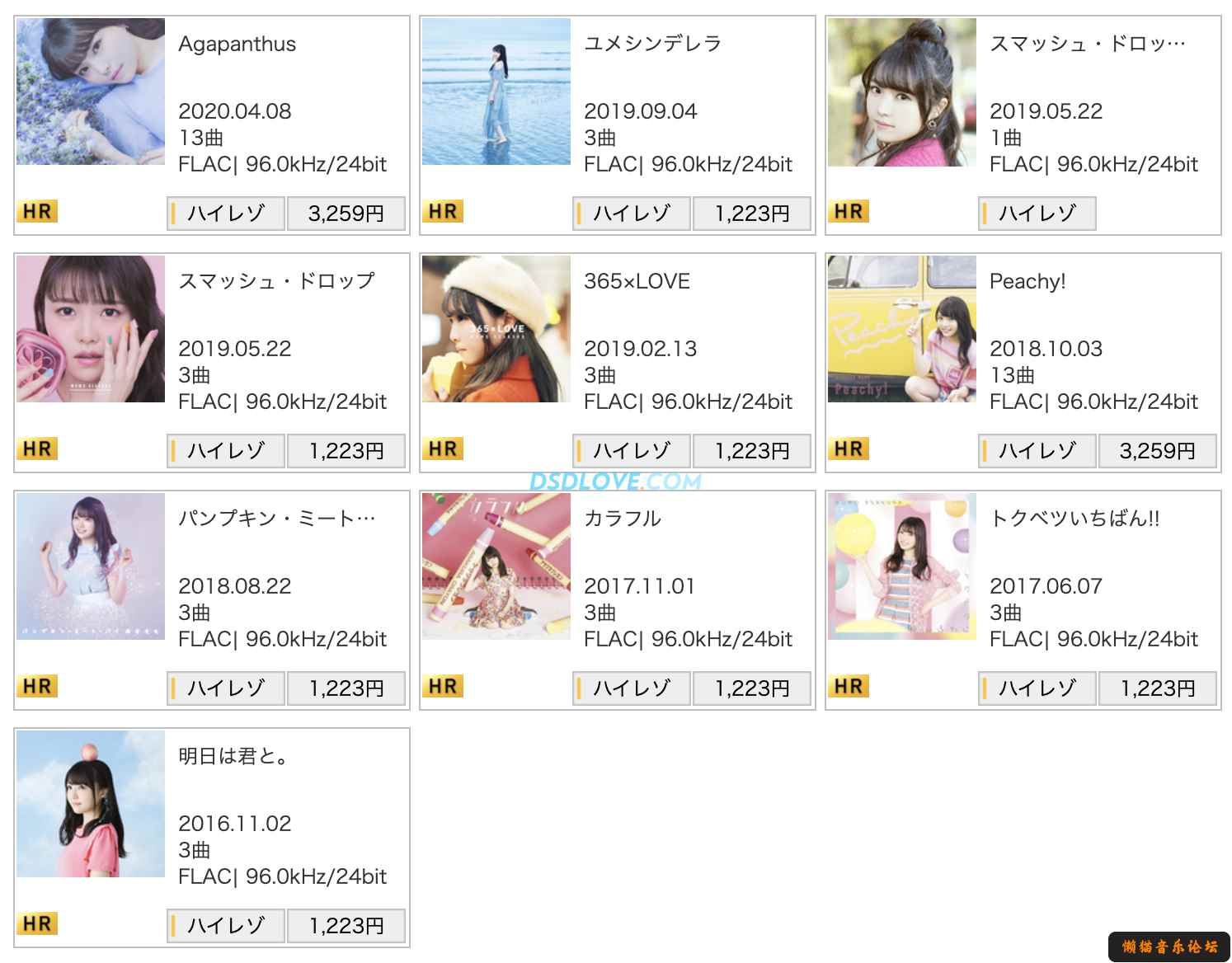The width and height of the screenshot is (1232, 963).
Task: Select ハイレゾ button under パンプキン・ミート…
Action: coord(226,688)
